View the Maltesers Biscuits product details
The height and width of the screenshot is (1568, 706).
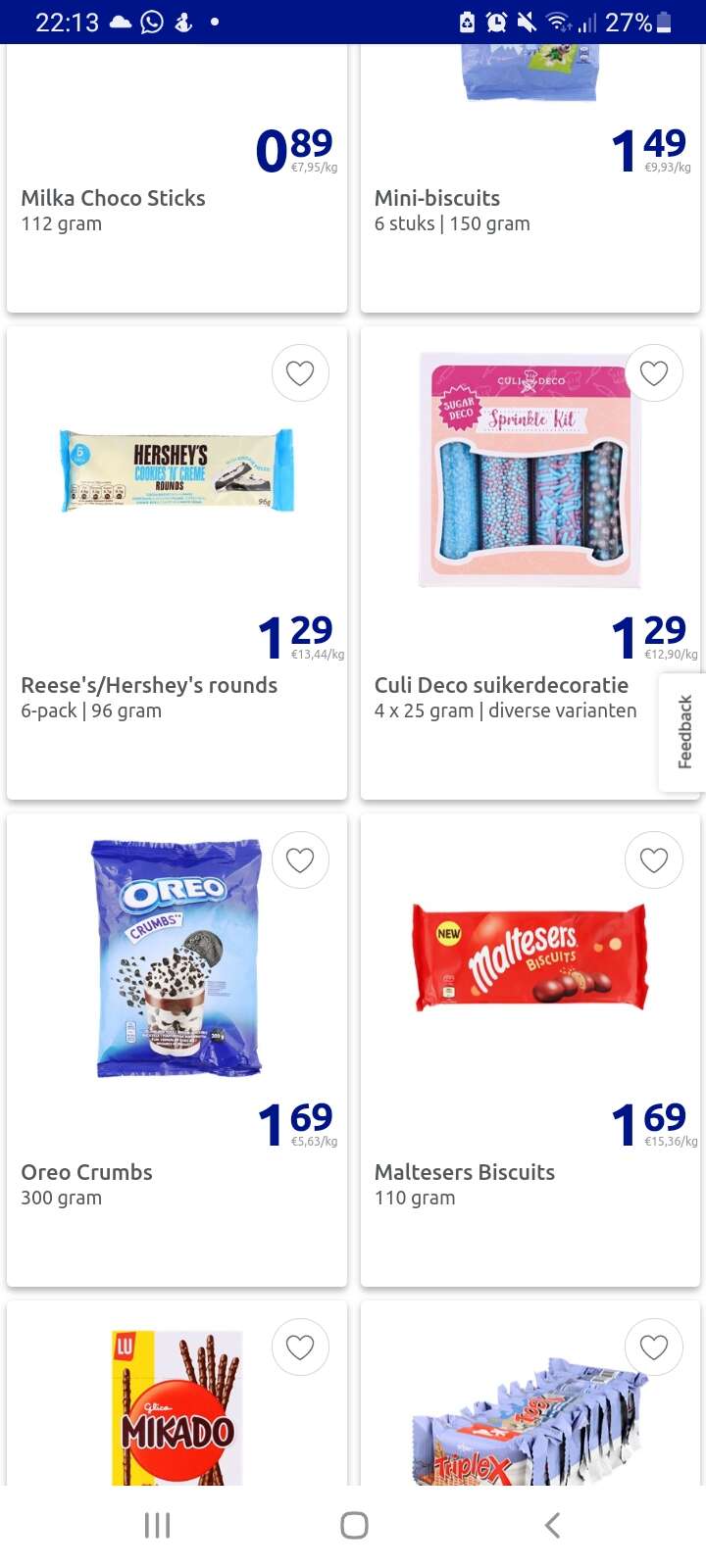coord(530,1051)
